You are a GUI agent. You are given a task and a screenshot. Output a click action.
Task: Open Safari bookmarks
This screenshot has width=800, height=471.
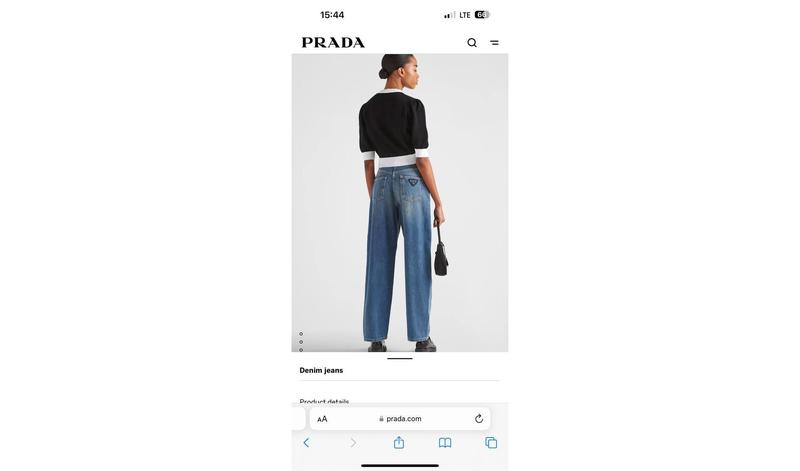pyautogui.click(x=445, y=443)
